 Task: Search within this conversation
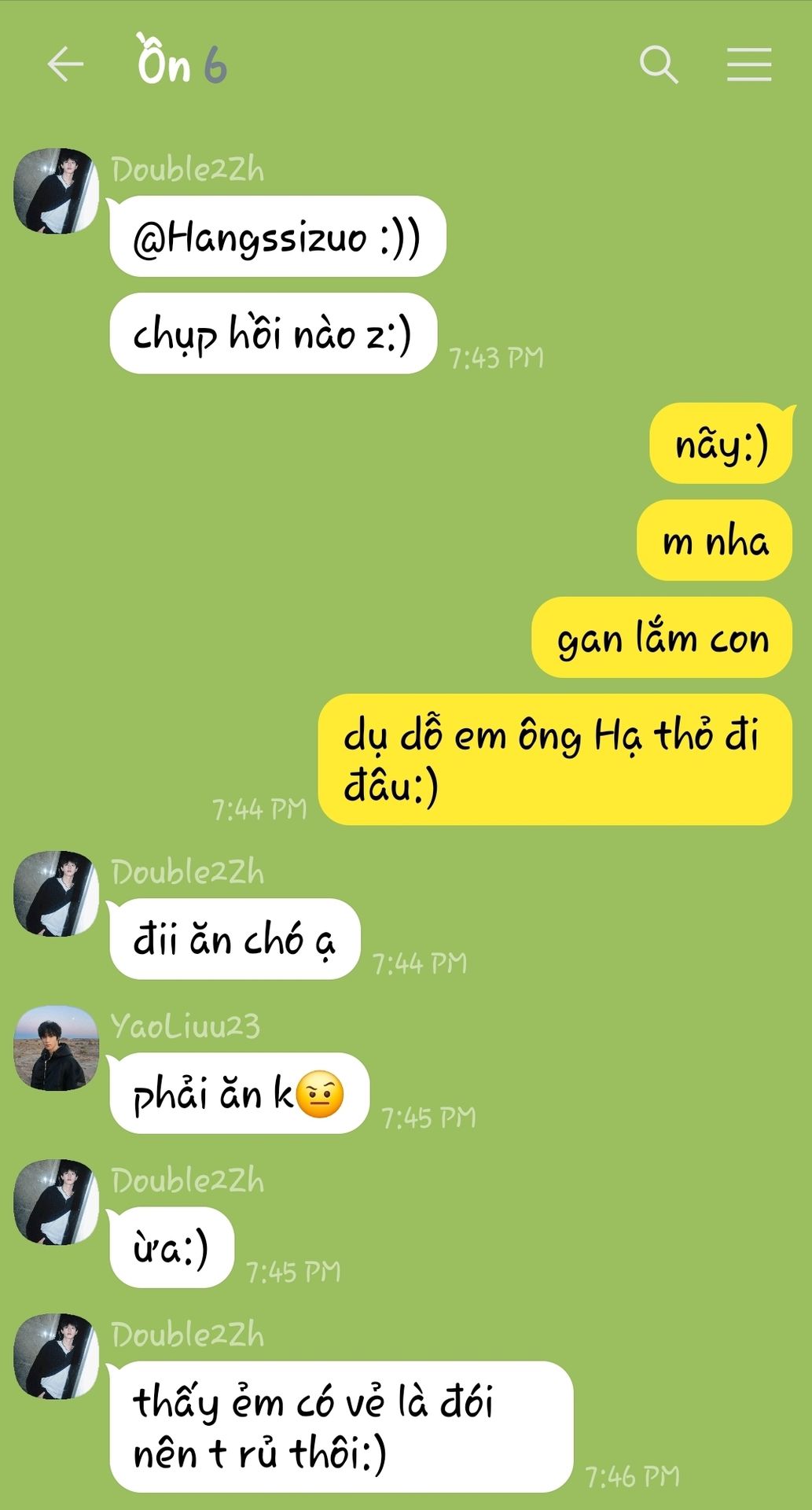(659, 64)
